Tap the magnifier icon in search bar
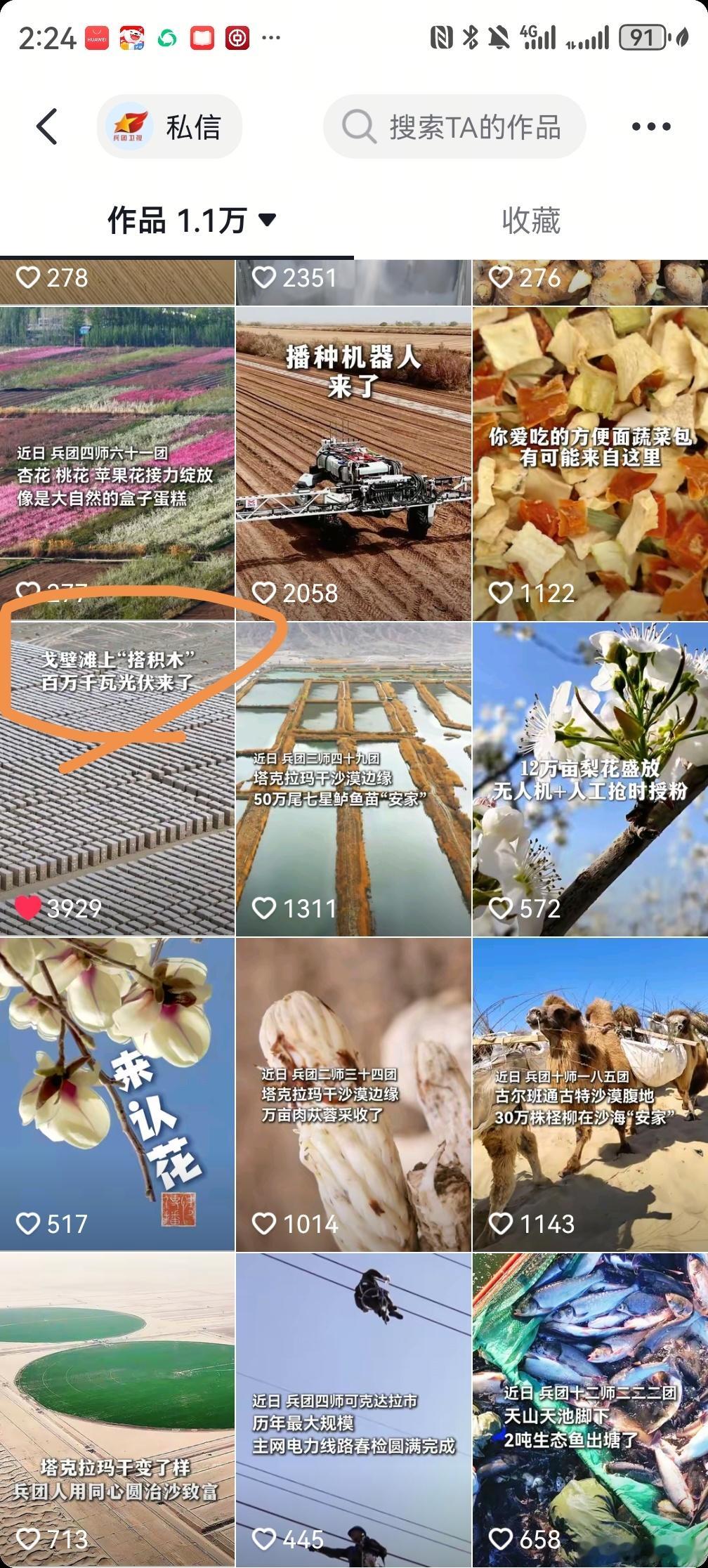This screenshot has width=708, height=1568. point(360,128)
